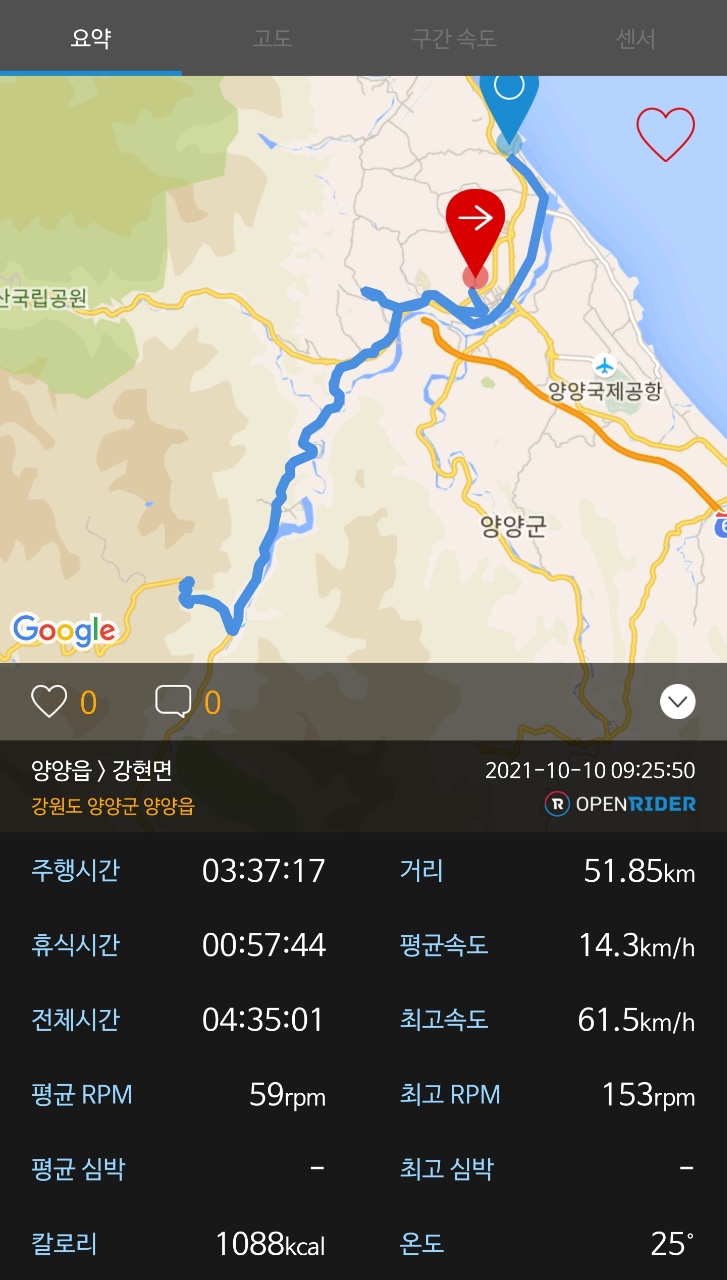Screen dimensions: 727x1280
Task: Tap the blue start marker on the map
Action: 509,100
